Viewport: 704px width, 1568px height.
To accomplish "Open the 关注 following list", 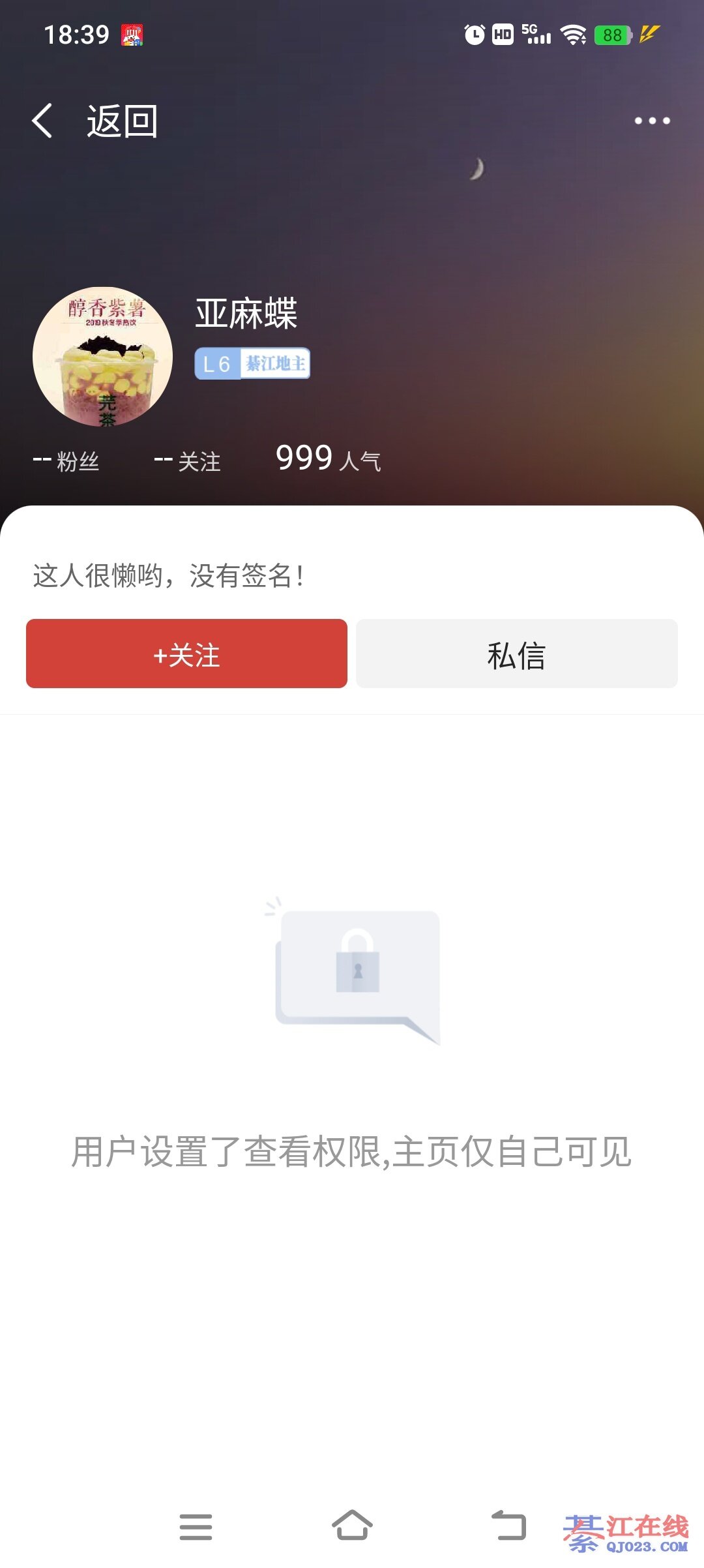I will pos(188,461).
